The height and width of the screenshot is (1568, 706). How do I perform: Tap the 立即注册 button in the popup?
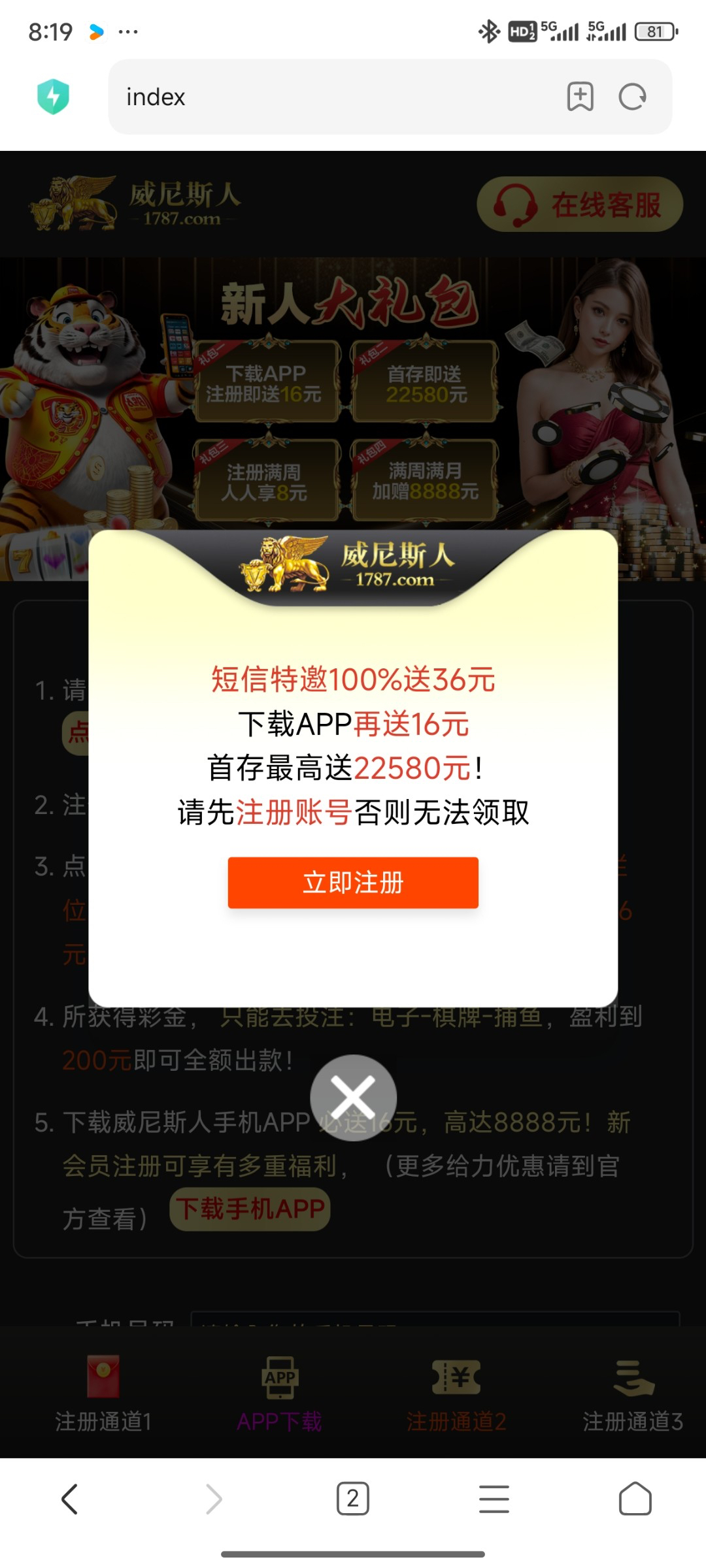(353, 883)
